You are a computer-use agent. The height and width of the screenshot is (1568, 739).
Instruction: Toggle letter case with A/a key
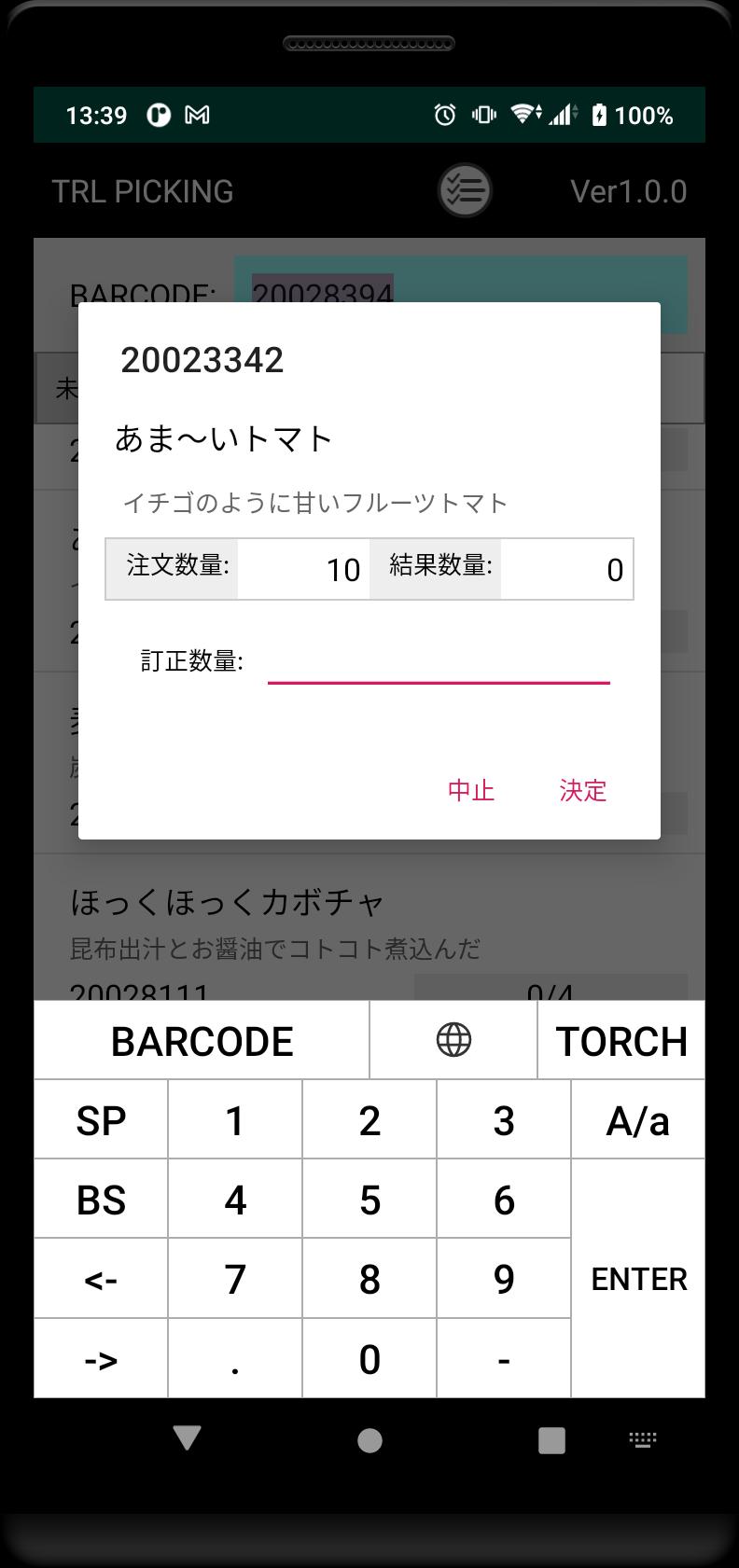coord(638,1120)
